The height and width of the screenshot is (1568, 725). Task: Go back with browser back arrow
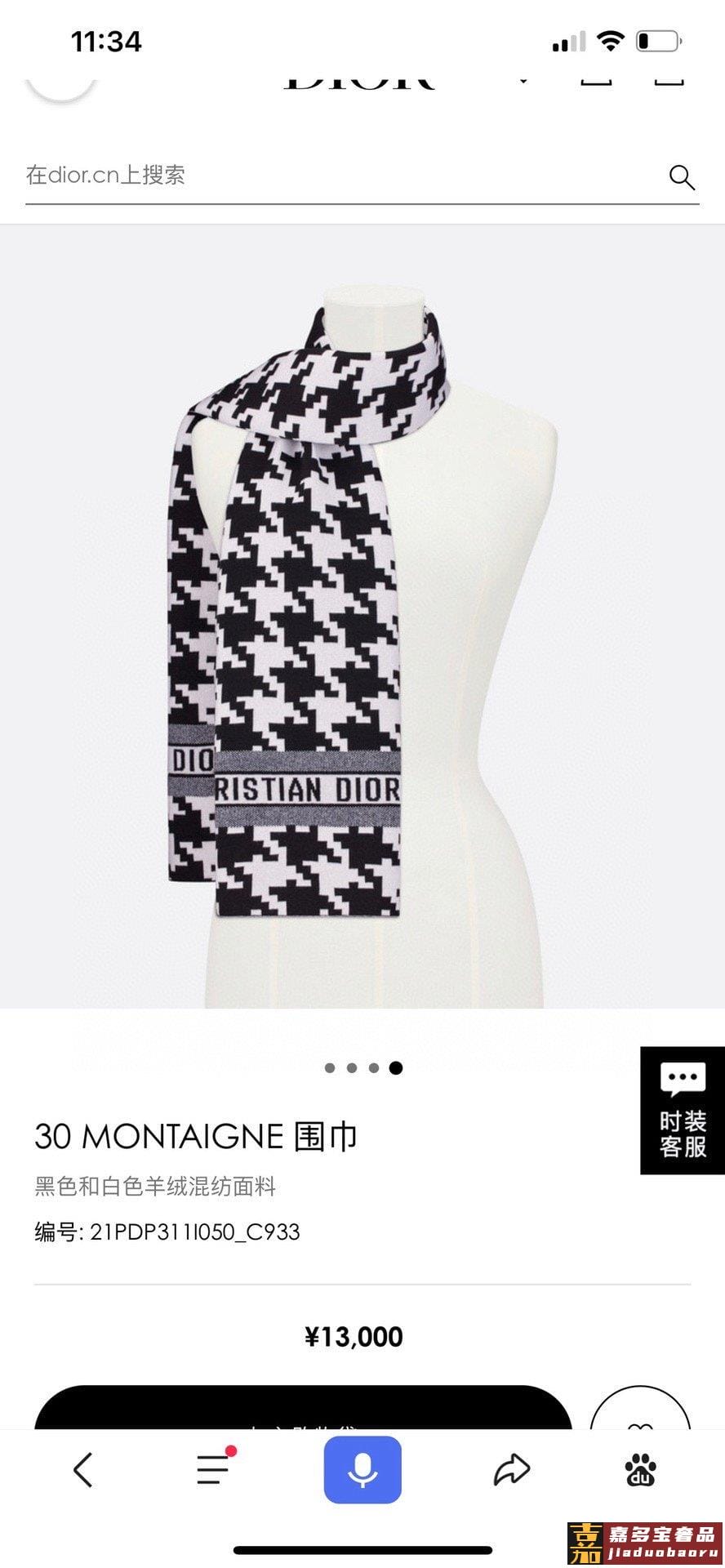[83, 1470]
